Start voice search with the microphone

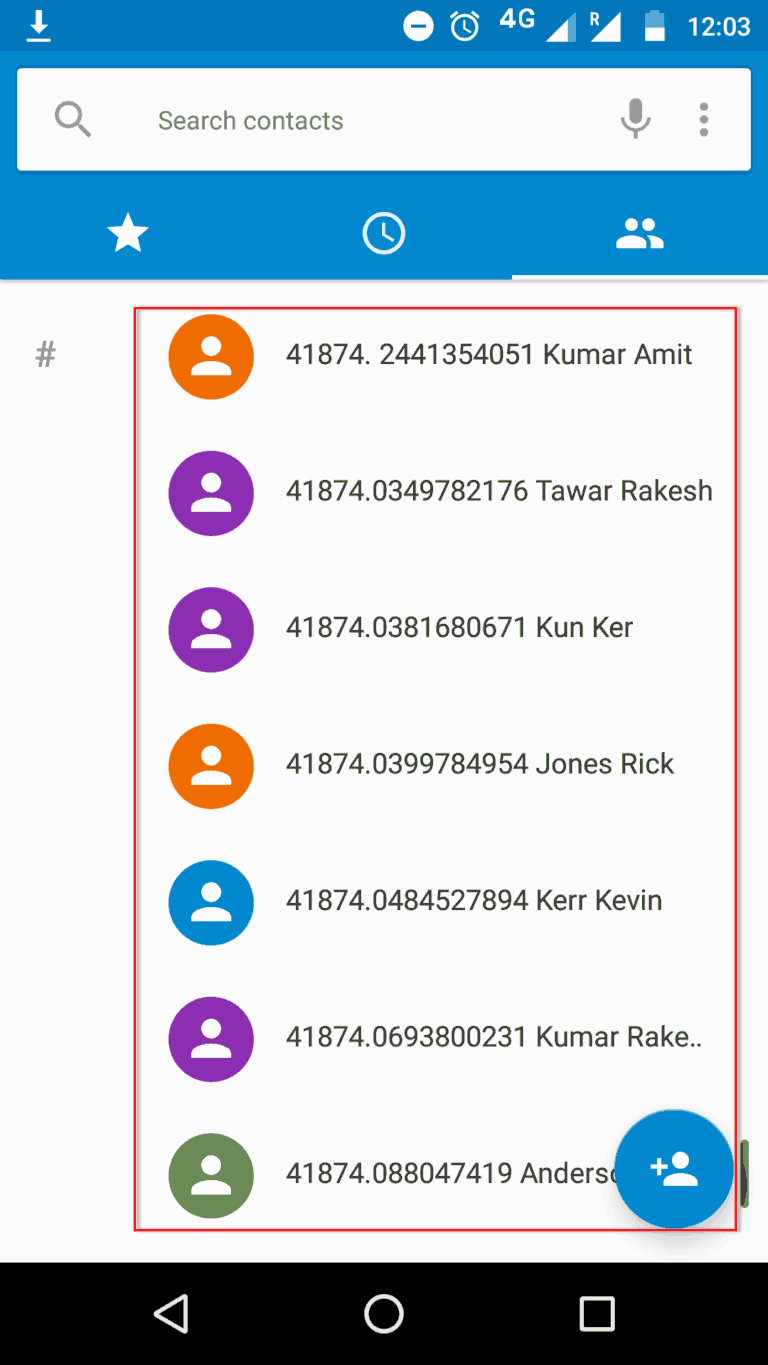(635, 120)
